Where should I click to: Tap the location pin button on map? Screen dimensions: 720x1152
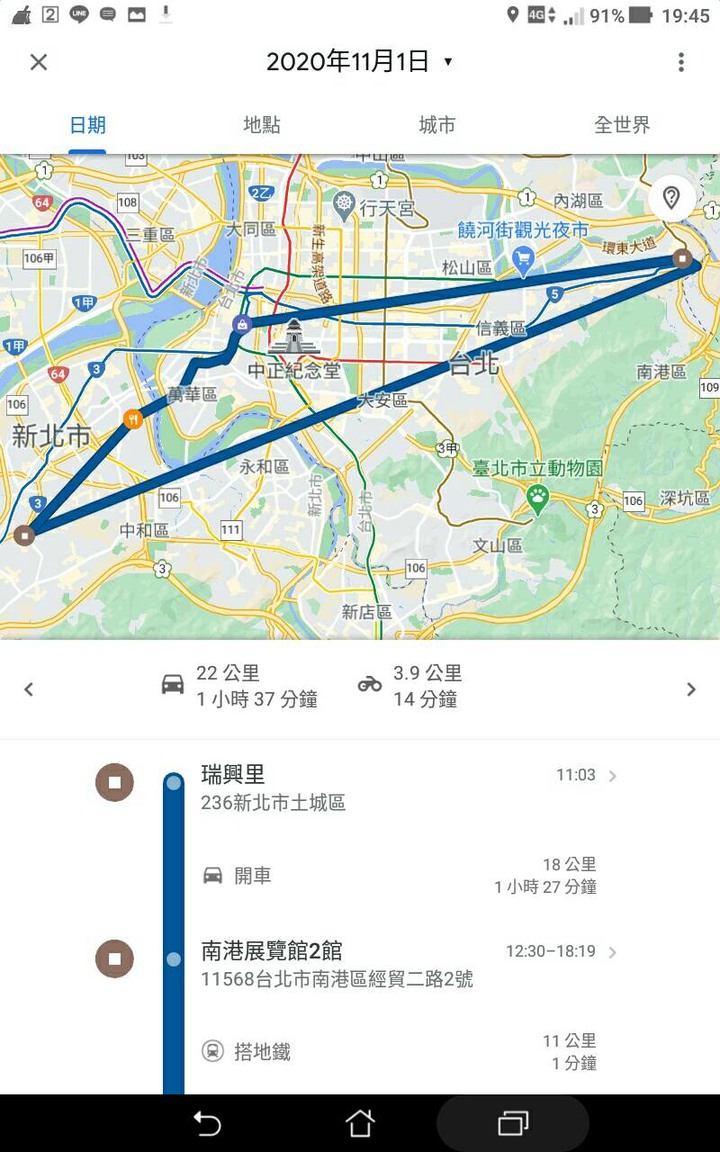(672, 197)
